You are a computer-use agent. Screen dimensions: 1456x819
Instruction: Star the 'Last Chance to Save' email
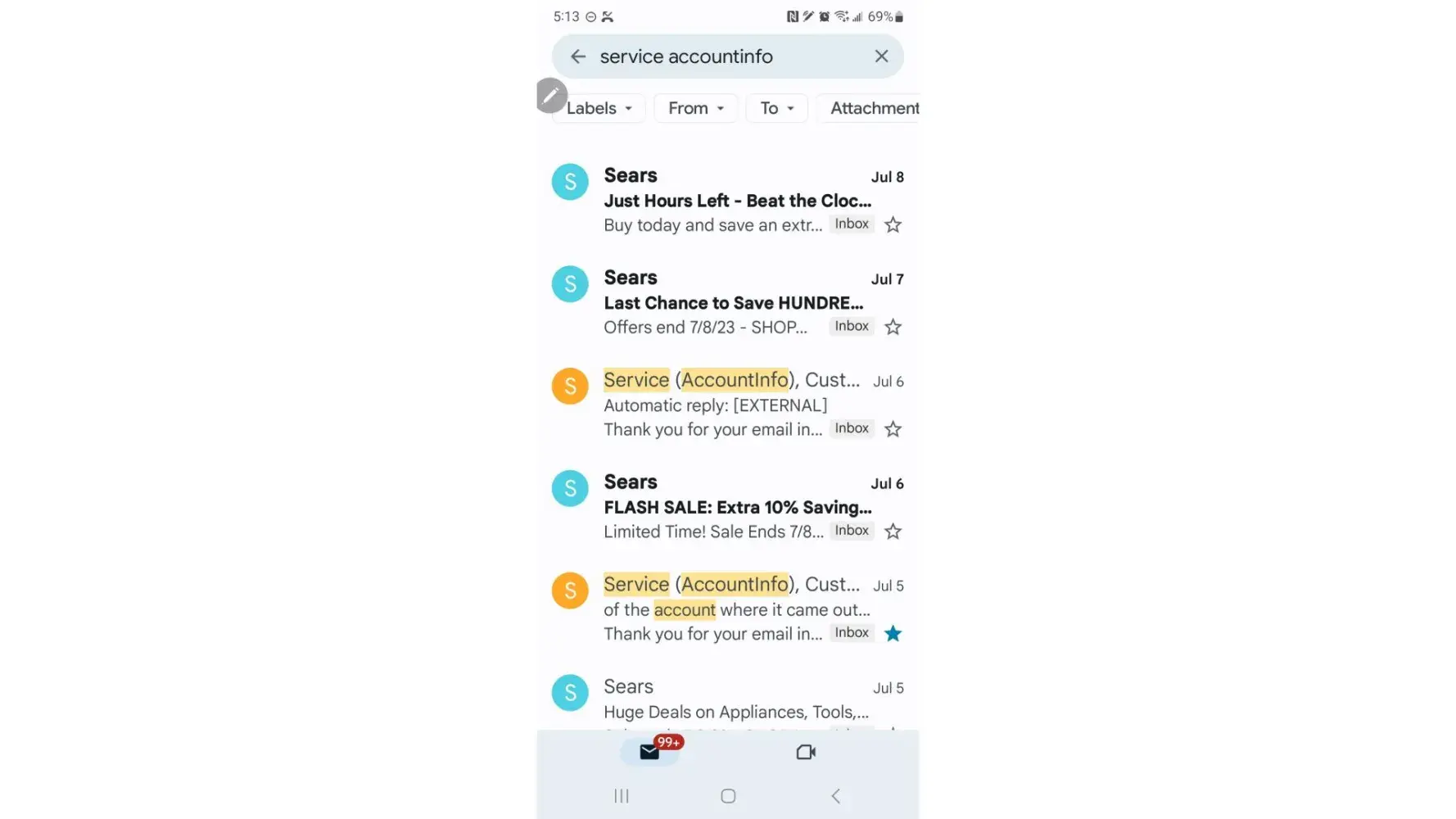(893, 328)
